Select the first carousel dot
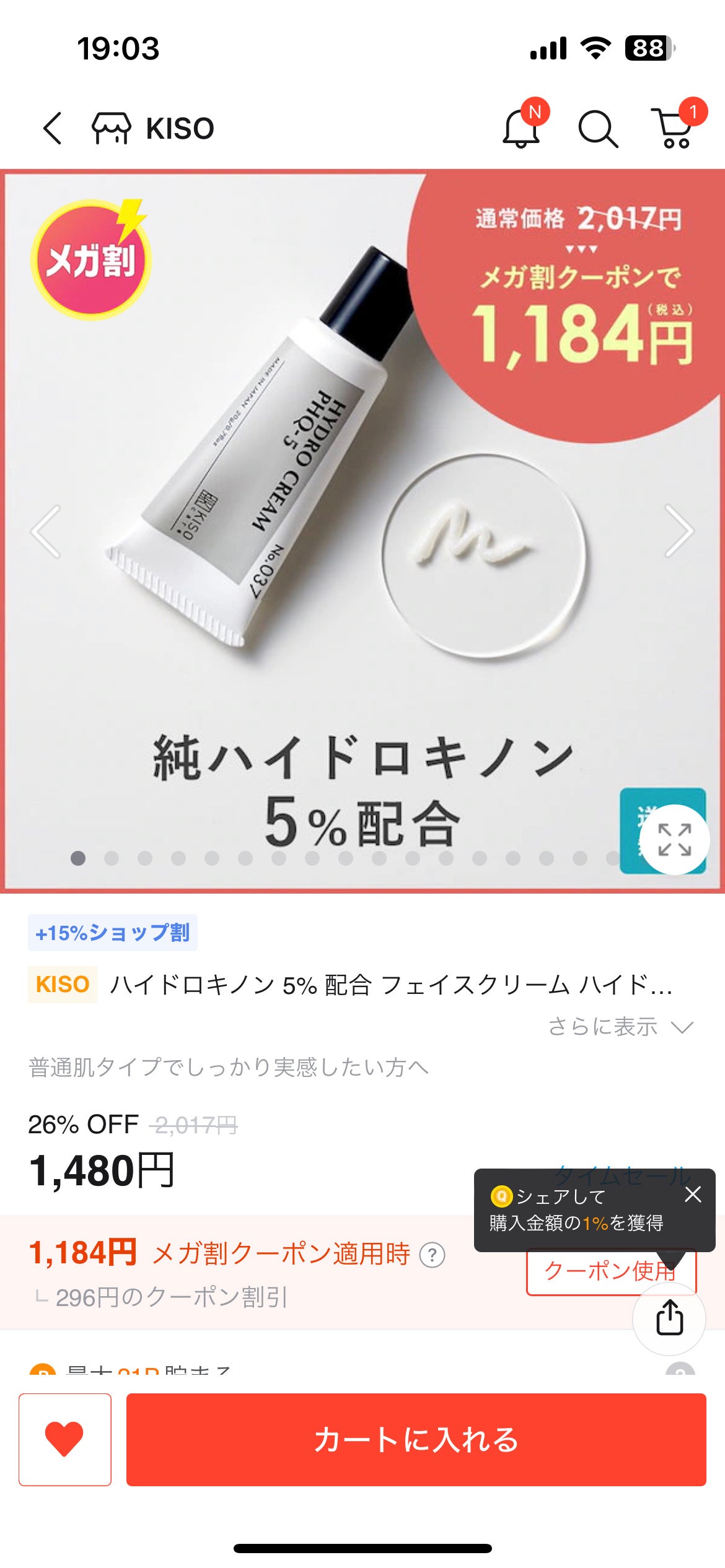Screen dimensions: 725x1568 [77, 860]
